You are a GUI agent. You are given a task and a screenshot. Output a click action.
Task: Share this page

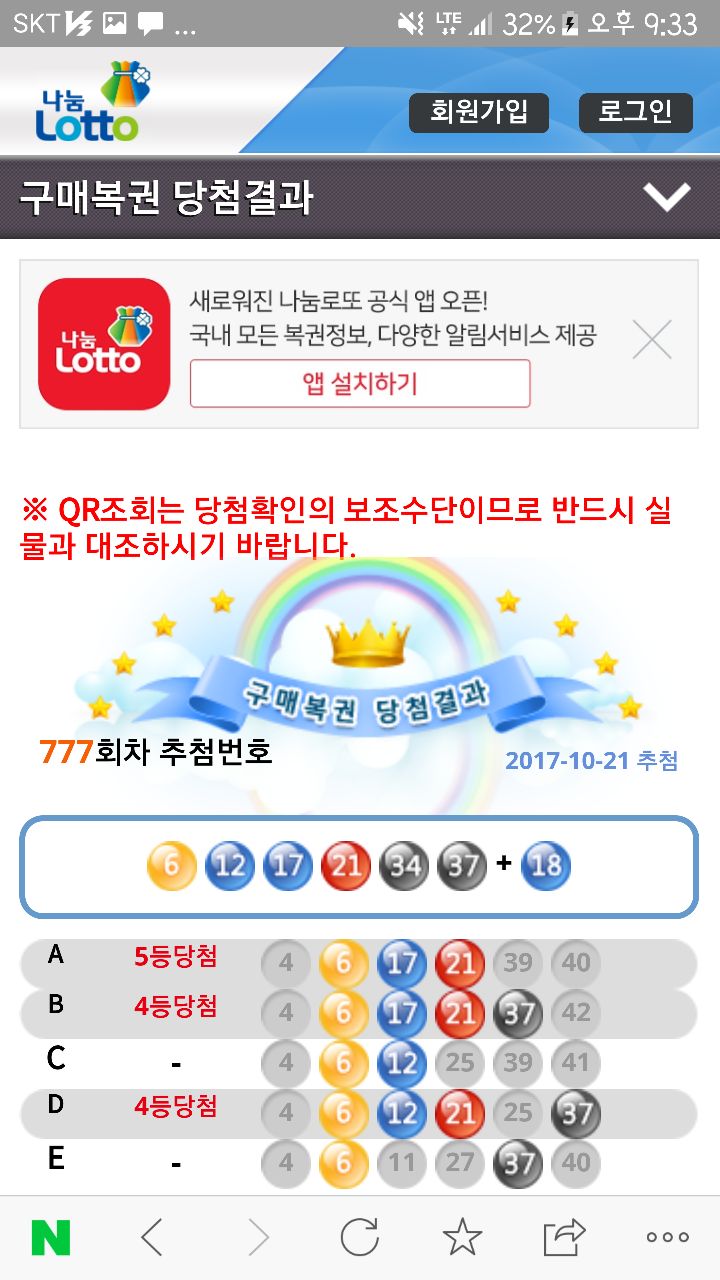click(564, 1238)
